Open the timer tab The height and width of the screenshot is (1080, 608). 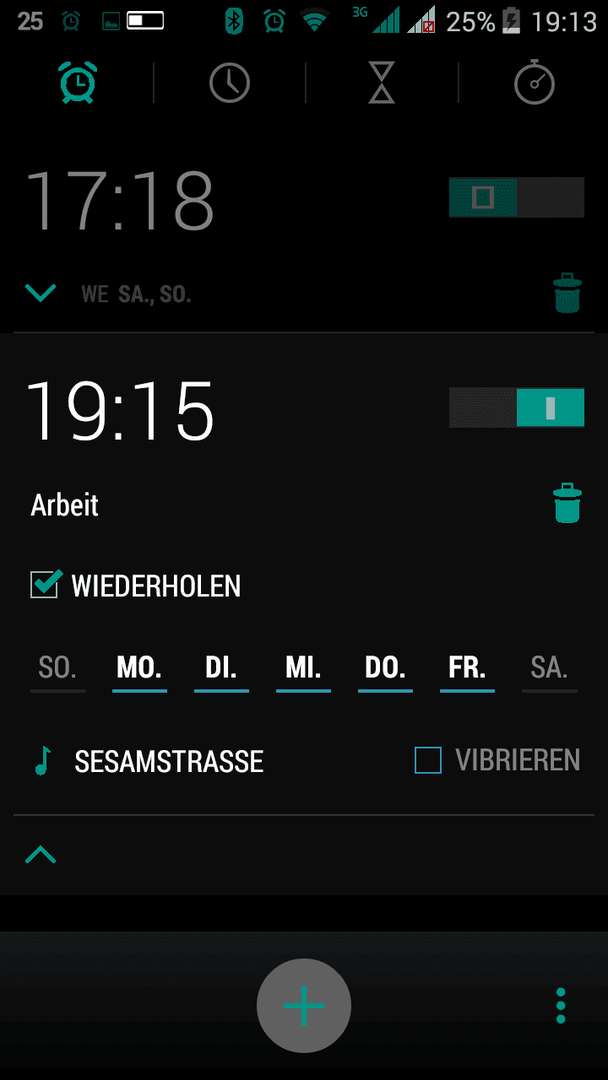tap(382, 83)
